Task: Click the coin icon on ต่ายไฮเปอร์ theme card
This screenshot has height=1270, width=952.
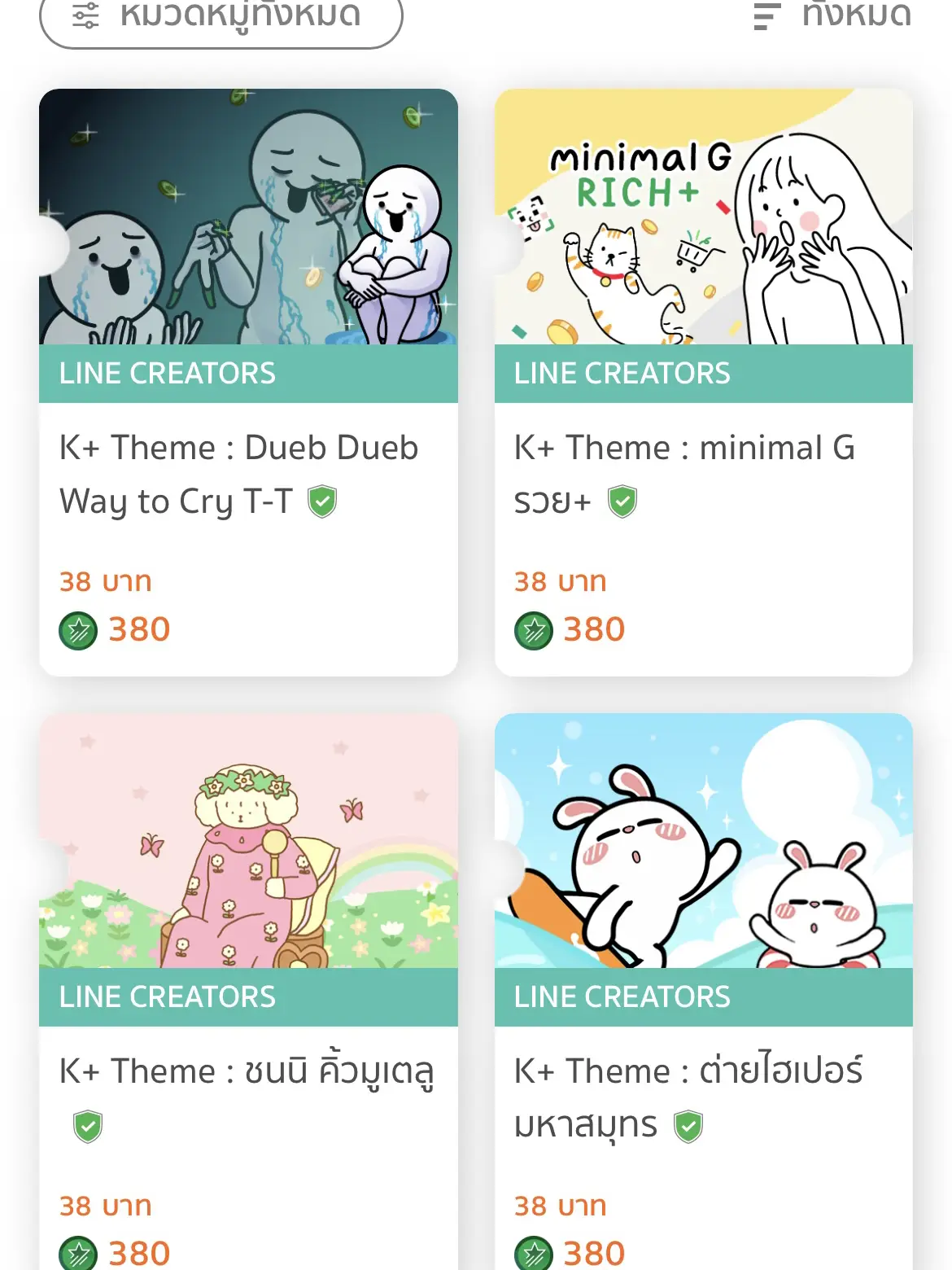Action: coord(532,1252)
